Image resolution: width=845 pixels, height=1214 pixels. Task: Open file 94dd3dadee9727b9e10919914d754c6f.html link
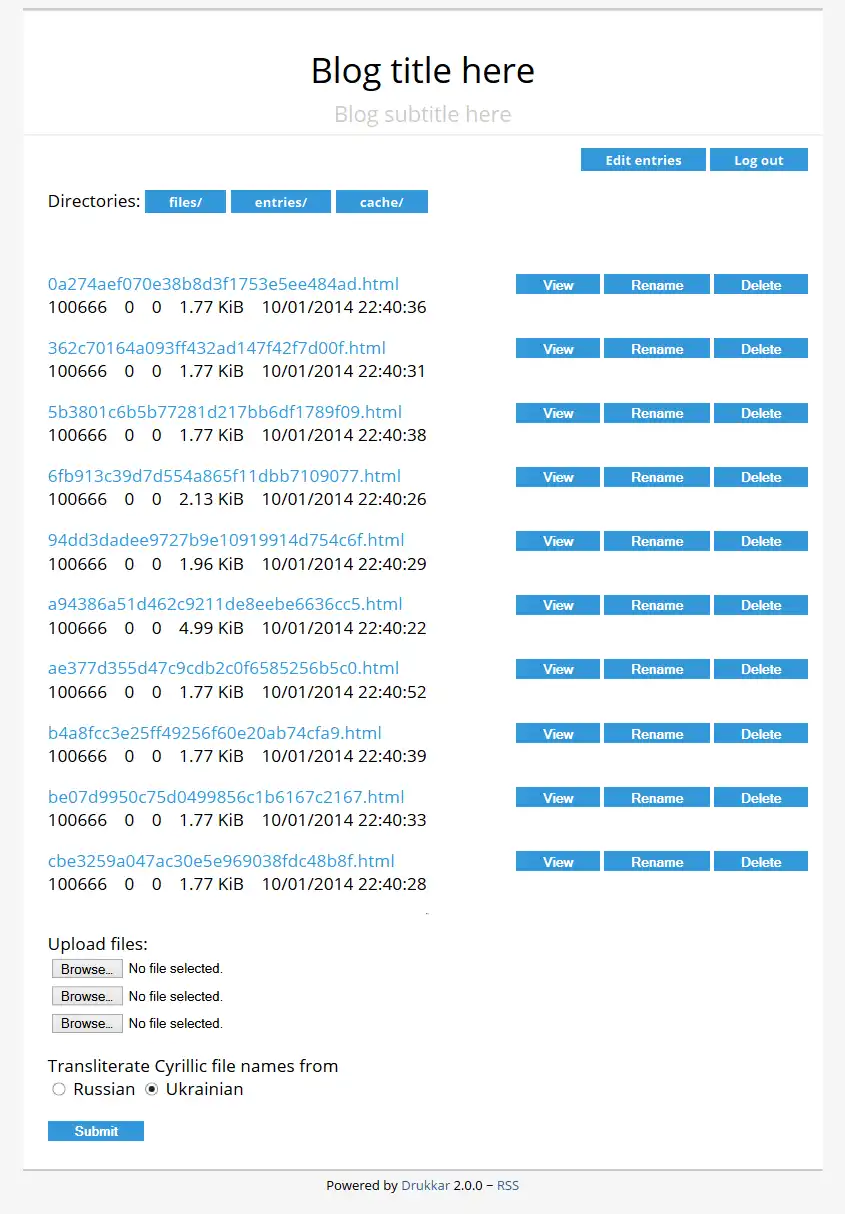226,541
